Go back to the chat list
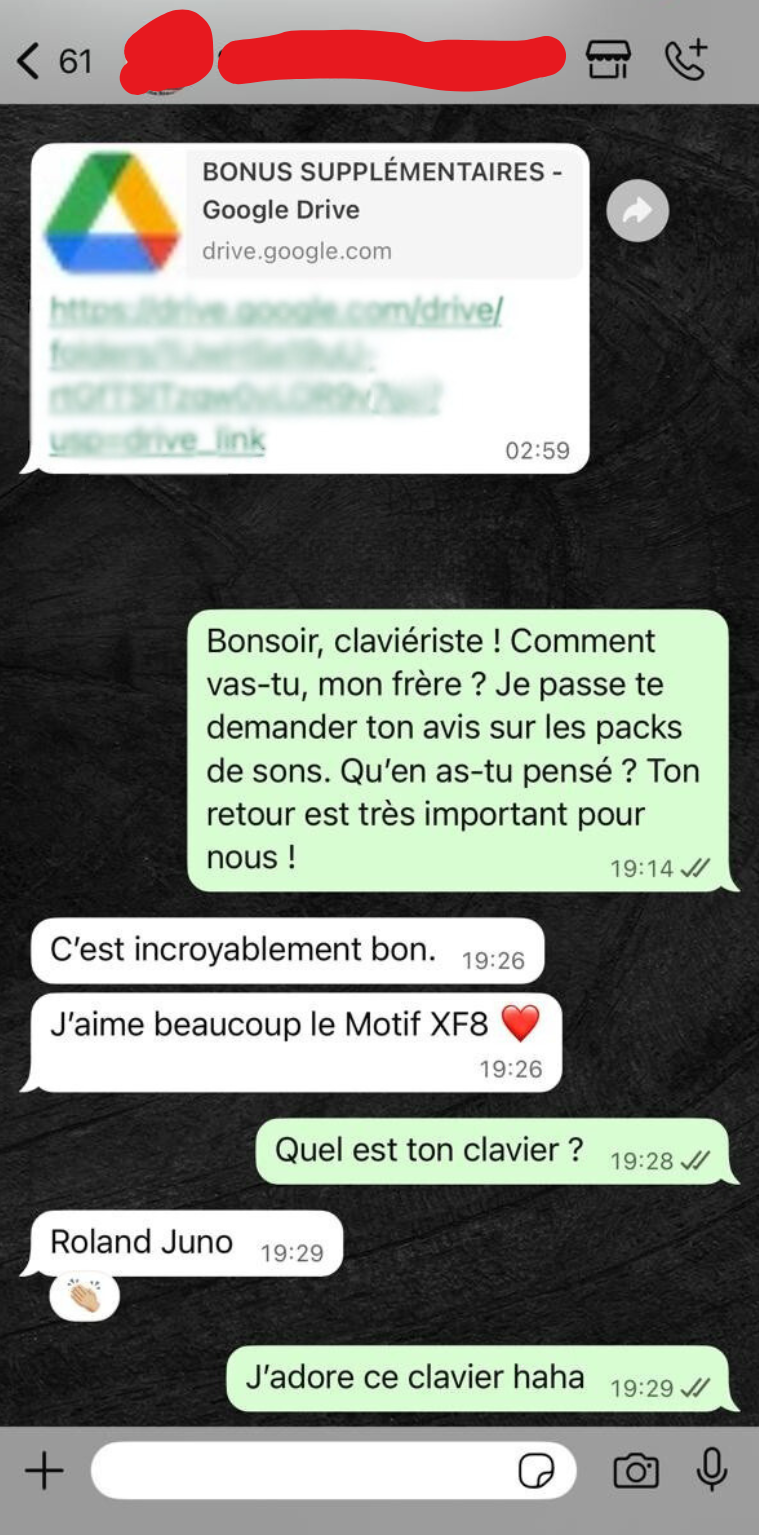The width and height of the screenshot is (759, 1535). pyautogui.click(x=30, y=62)
